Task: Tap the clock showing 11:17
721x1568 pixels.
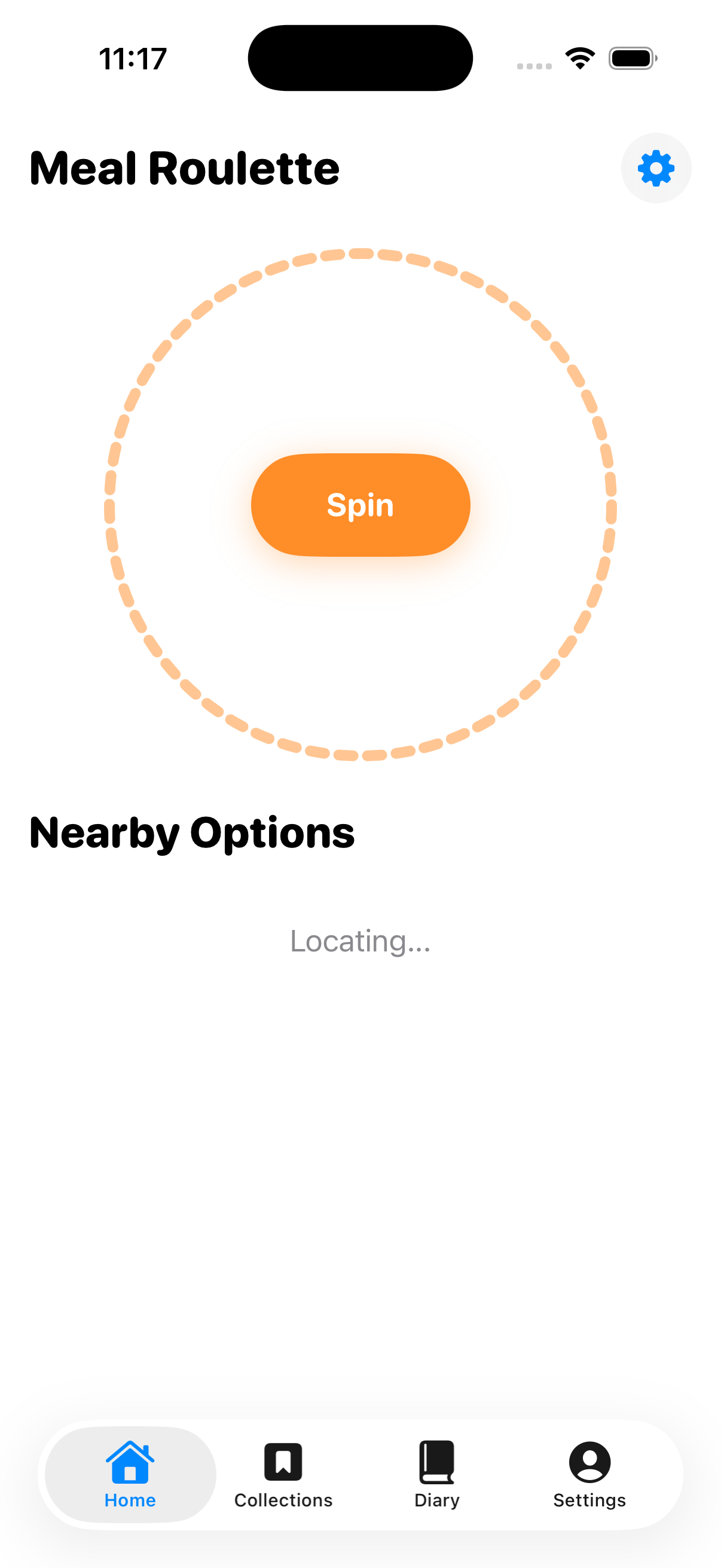Action: pyautogui.click(x=132, y=58)
